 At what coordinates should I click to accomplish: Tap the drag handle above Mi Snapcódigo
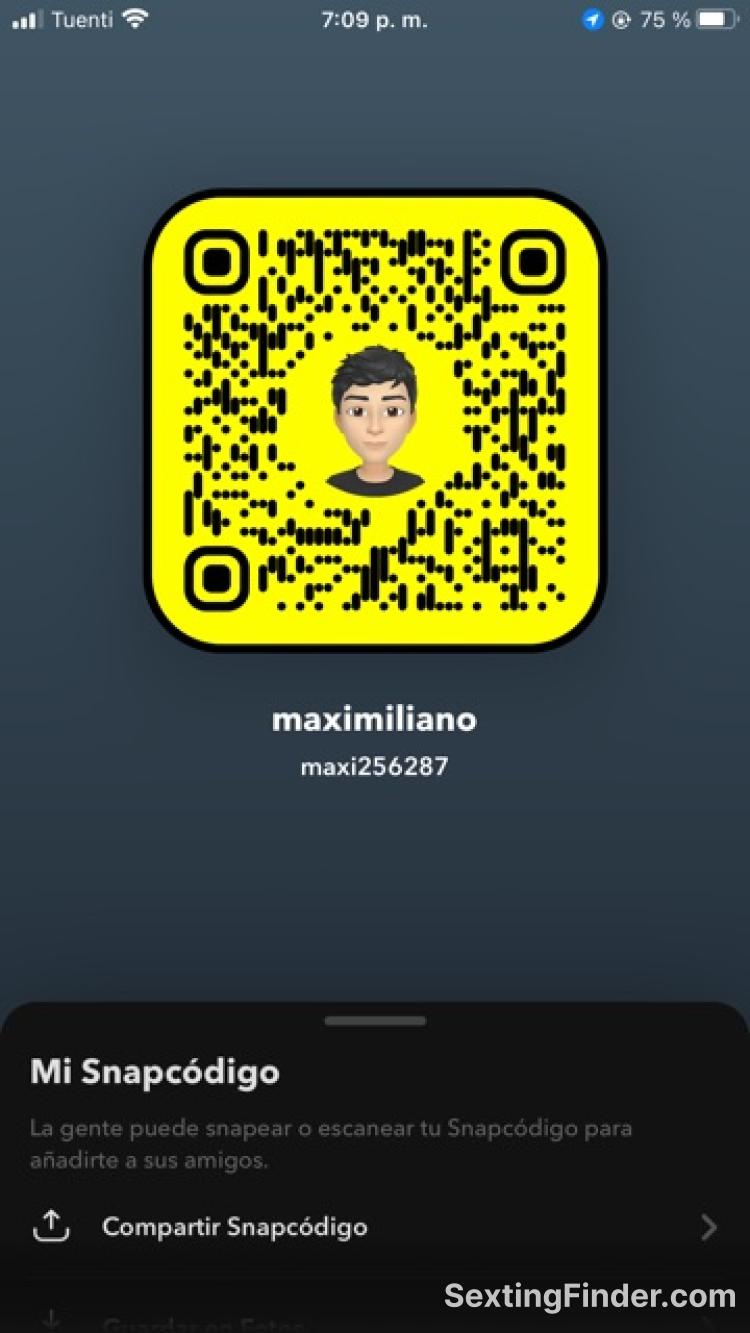(375, 1021)
